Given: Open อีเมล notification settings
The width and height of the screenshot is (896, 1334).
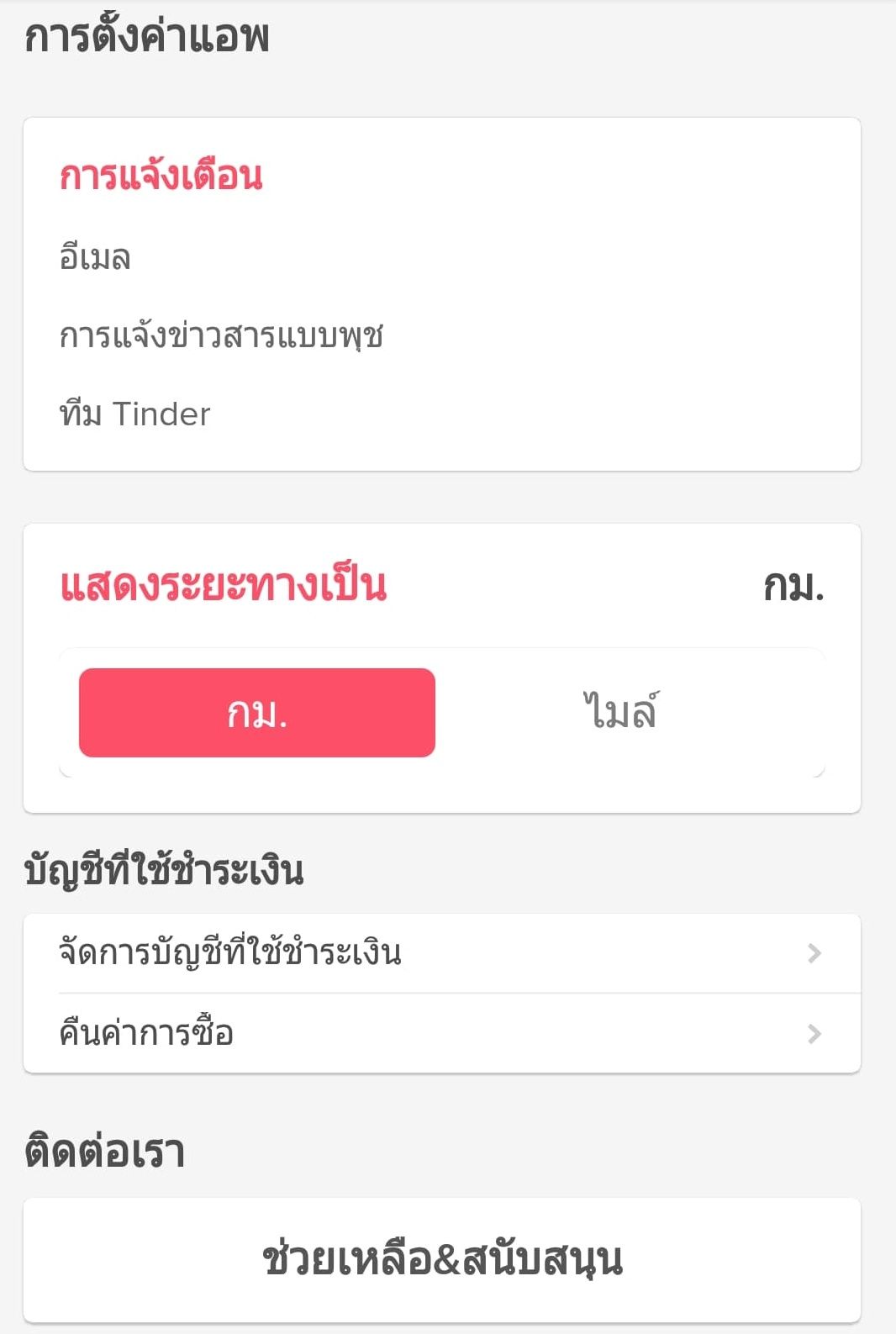Looking at the screenshot, I should (x=95, y=257).
